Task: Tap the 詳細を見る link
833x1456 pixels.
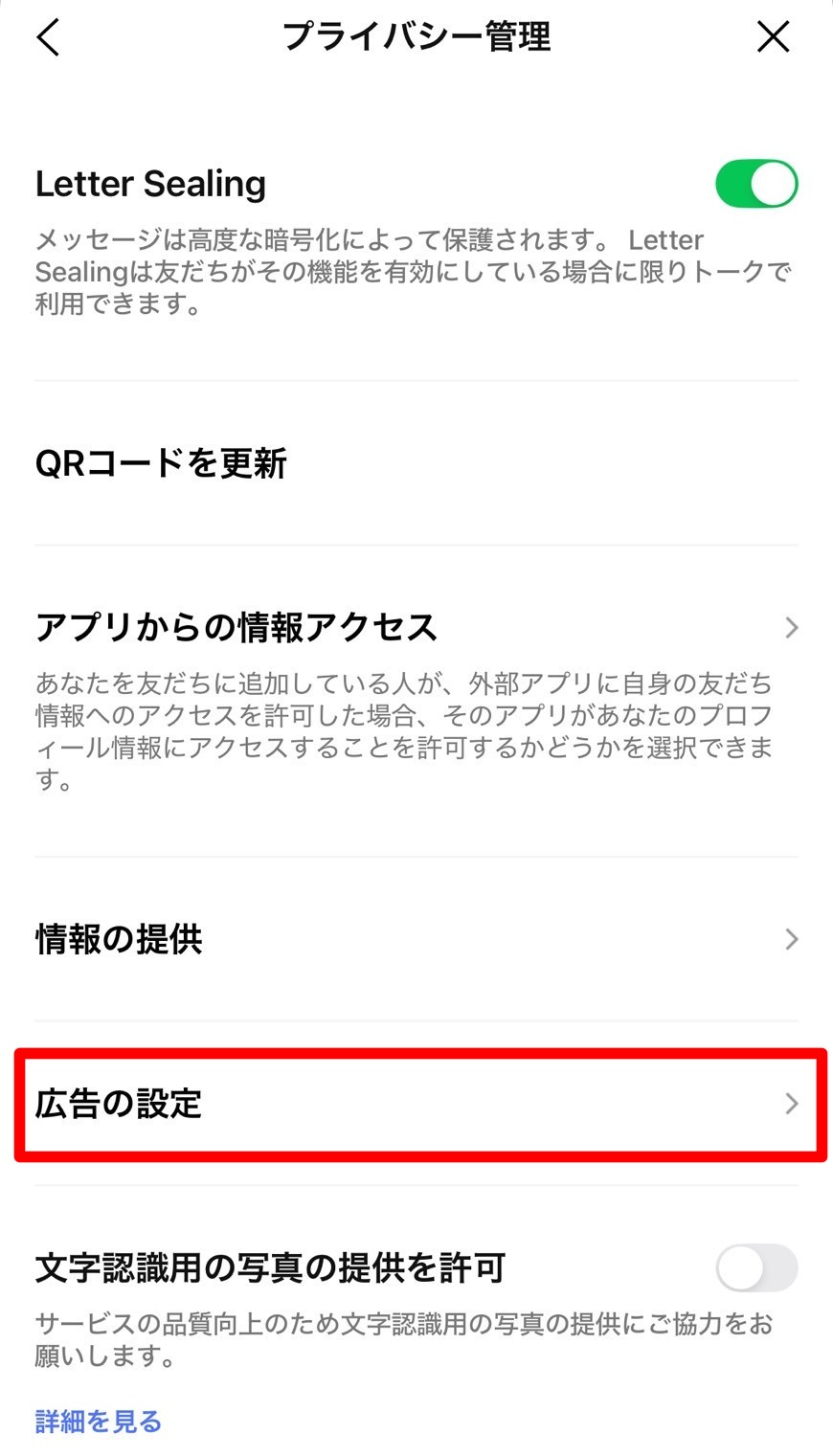Action: [99, 1422]
